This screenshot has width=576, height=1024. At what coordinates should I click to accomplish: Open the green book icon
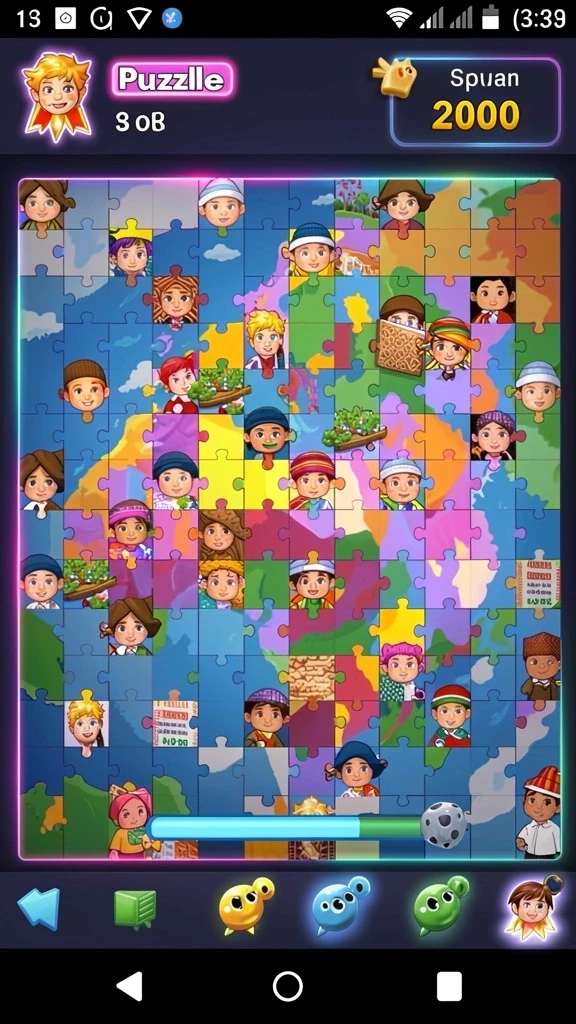[135, 908]
